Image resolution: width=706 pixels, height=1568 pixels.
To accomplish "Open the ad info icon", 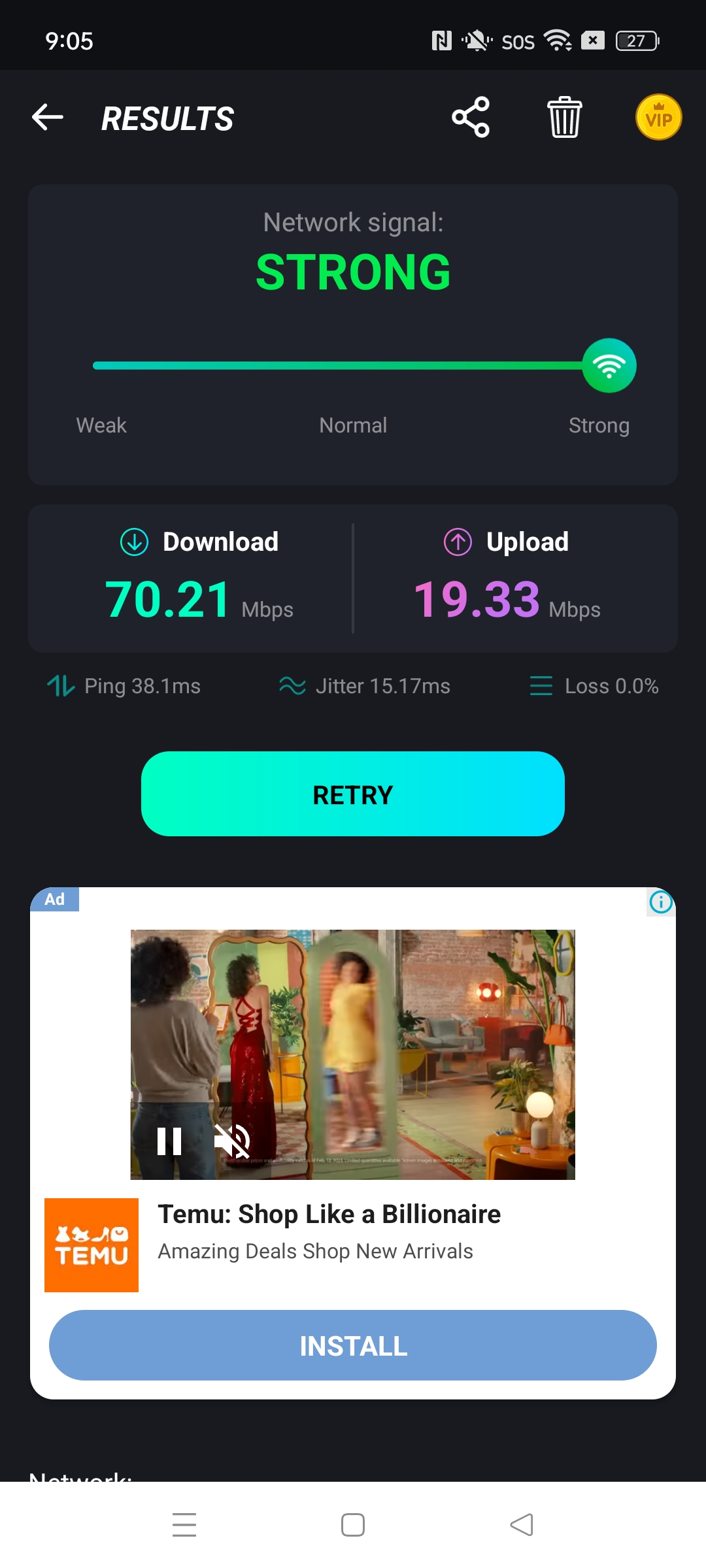I will [661, 902].
